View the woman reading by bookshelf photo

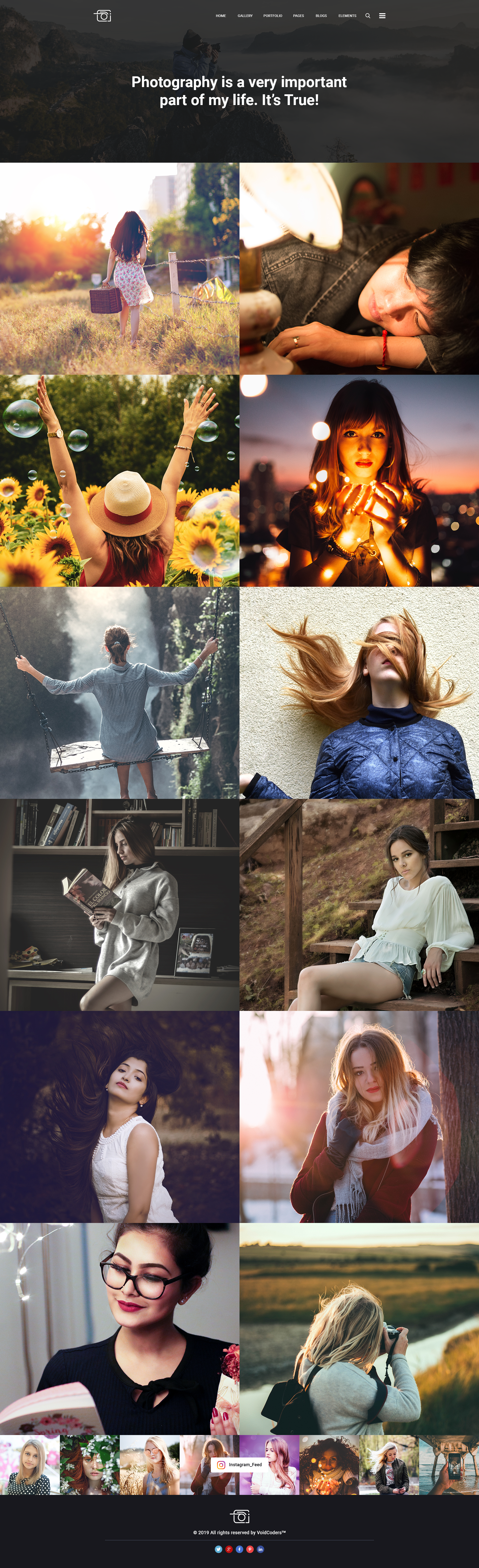click(119, 905)
